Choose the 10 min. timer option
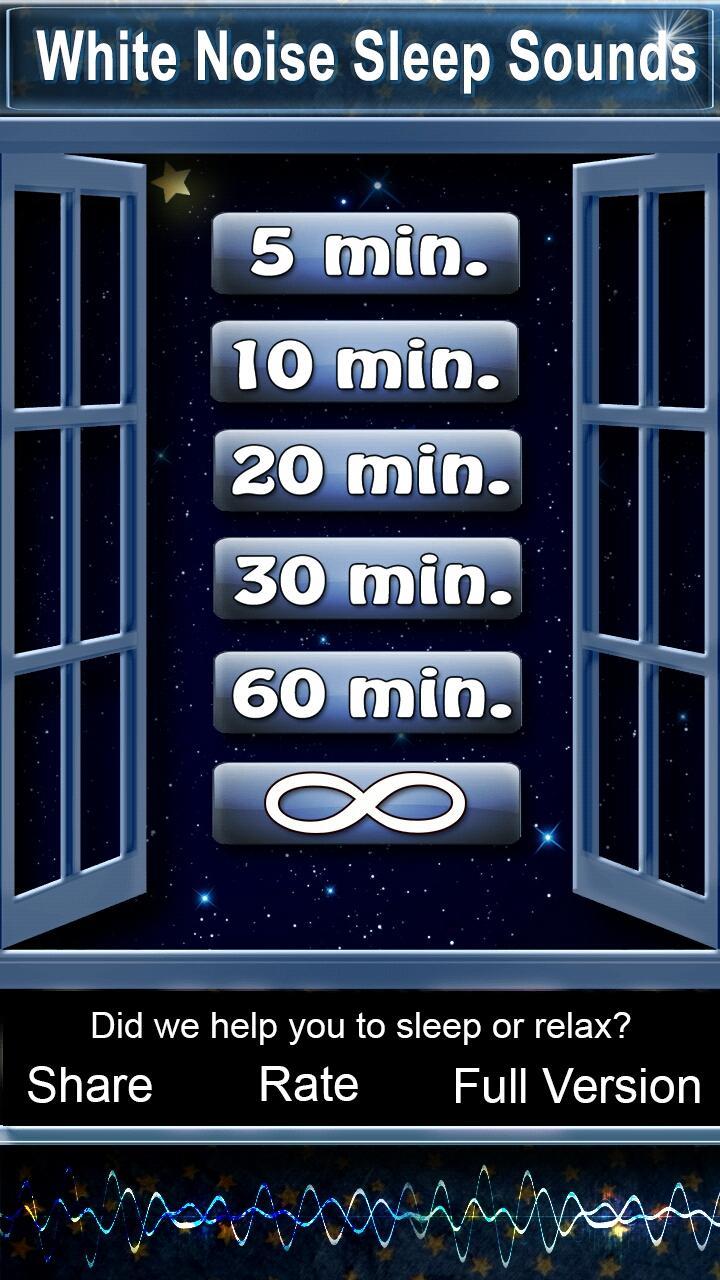The width and height of the screenshot is (720, 1280). click(365, 362)
